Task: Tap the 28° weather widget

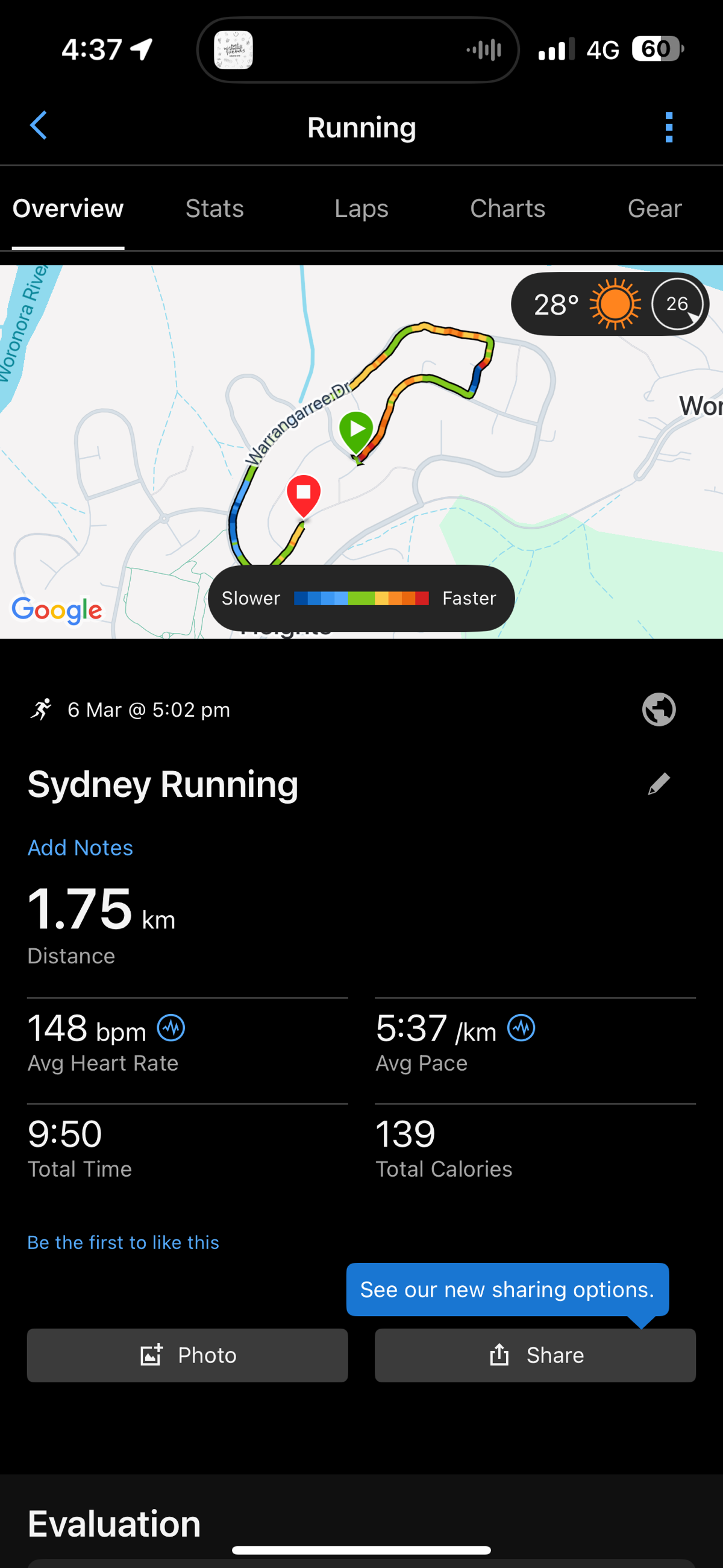Action: coord(609,304)
